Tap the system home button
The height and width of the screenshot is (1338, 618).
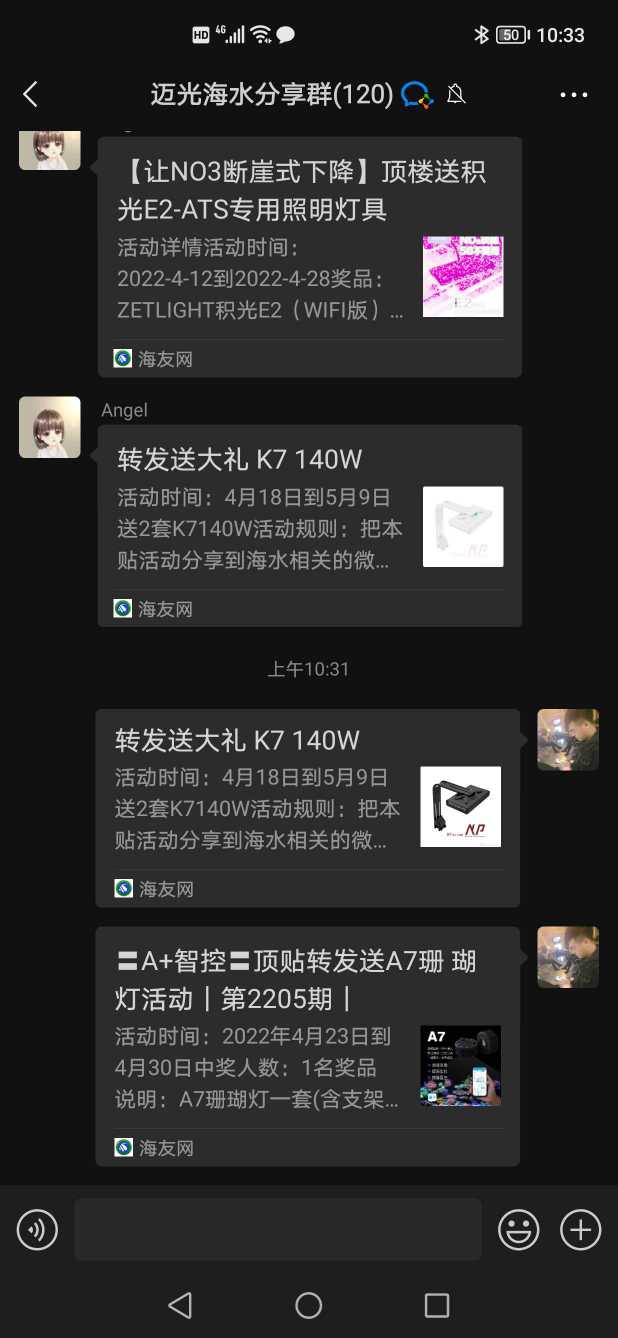click(x=308, y=1305)
